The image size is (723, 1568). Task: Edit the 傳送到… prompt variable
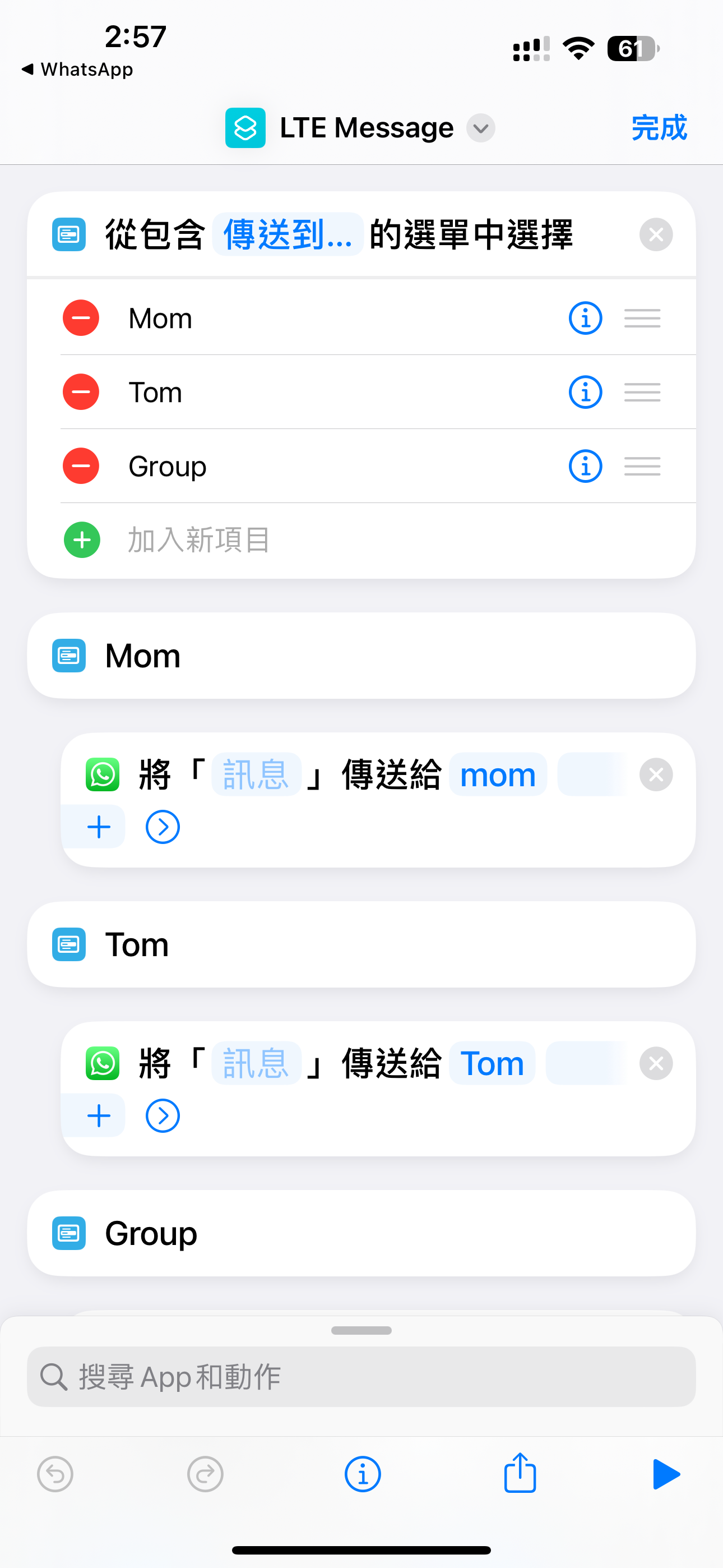(x=288, y=234)
